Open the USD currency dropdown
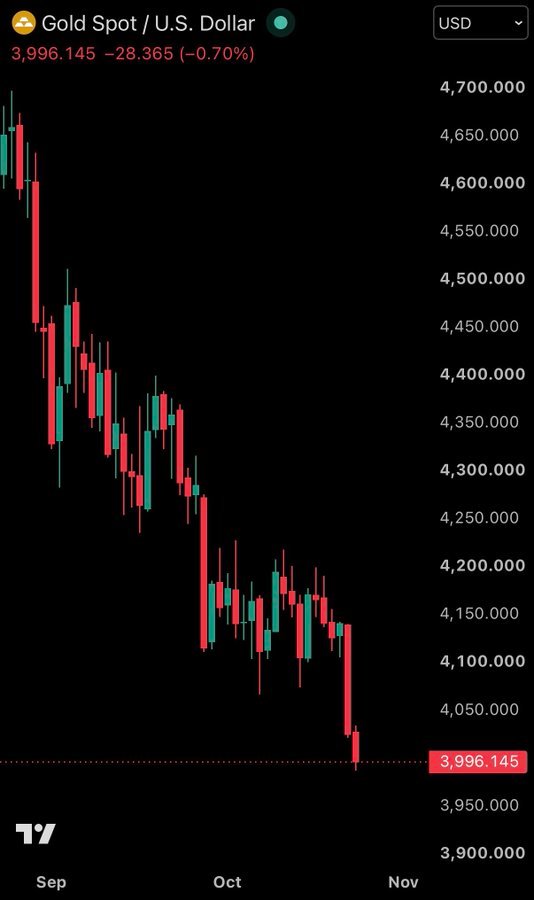534x900 pixels. [x=480, y=23]
